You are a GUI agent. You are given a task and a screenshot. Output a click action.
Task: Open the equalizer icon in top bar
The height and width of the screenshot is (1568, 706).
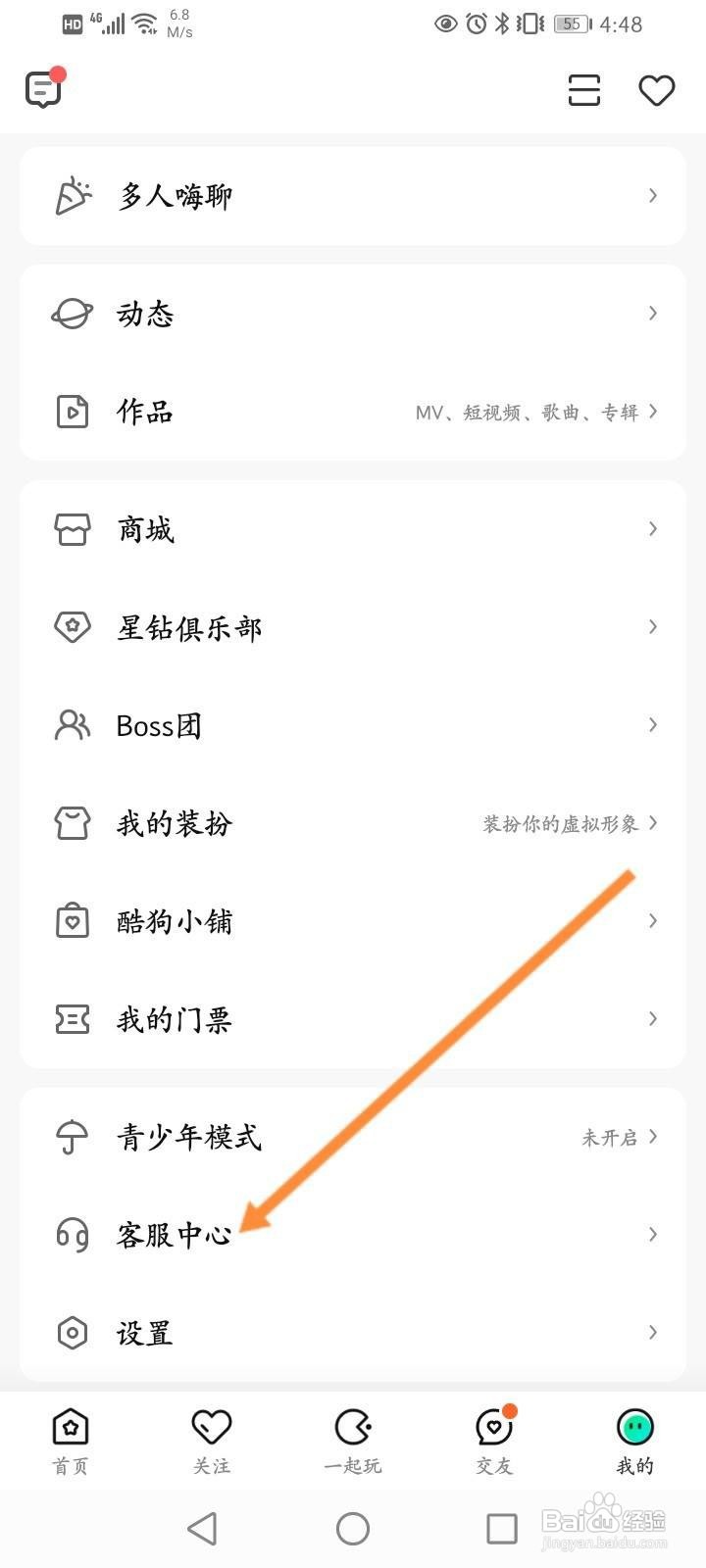tap(583, 89)
